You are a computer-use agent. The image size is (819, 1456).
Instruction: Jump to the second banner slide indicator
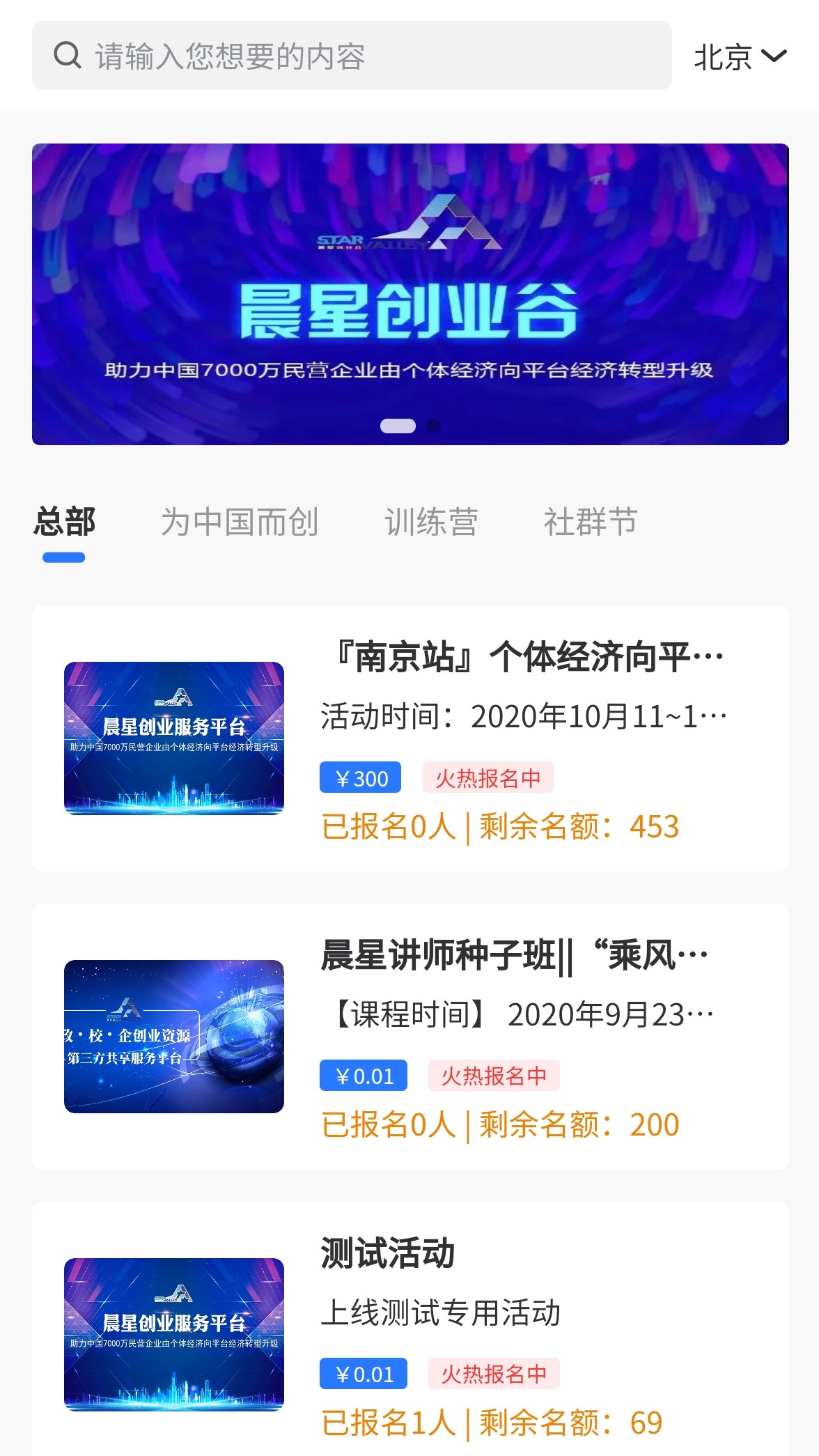pos(433,426)
